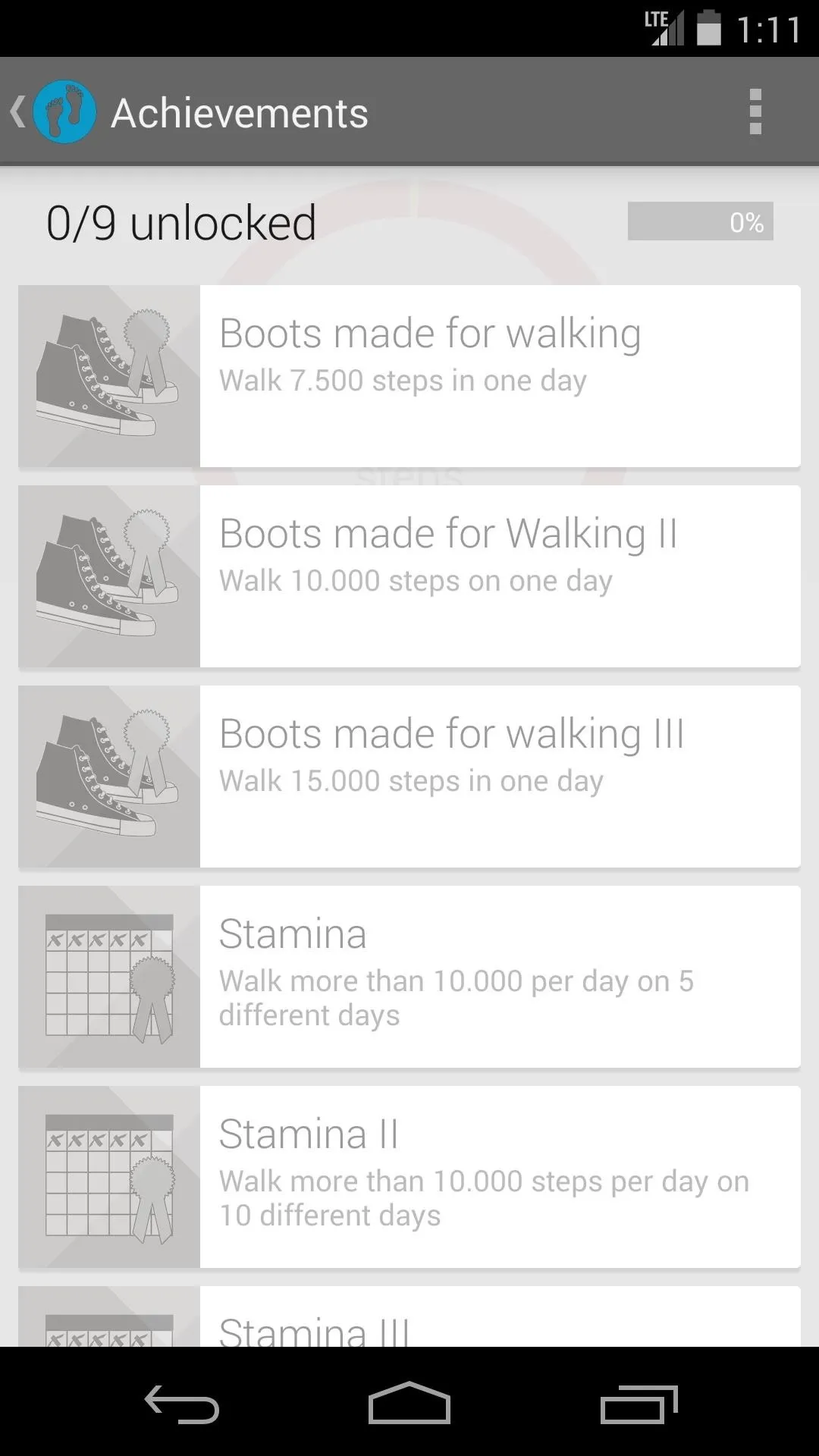Open the Stamina III achievement
Image resolution: width=819 pixels, height=1456 pixels.
pos(409,1316)
